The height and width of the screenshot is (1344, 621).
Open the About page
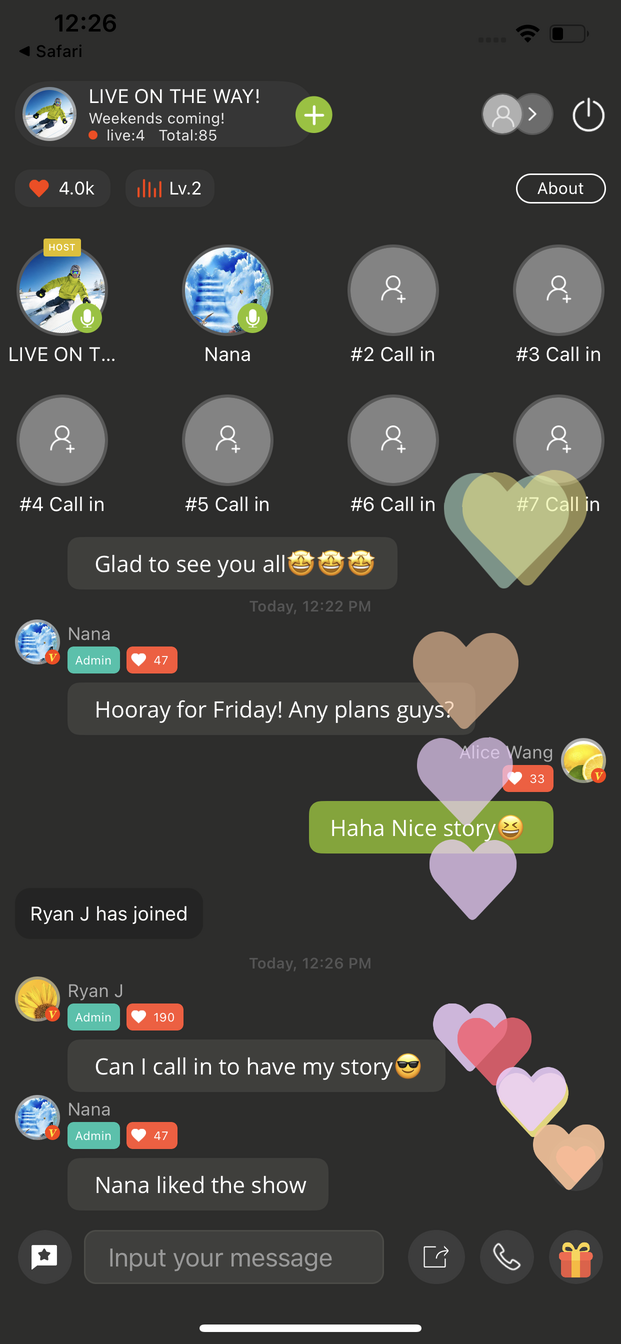[560, 188]
